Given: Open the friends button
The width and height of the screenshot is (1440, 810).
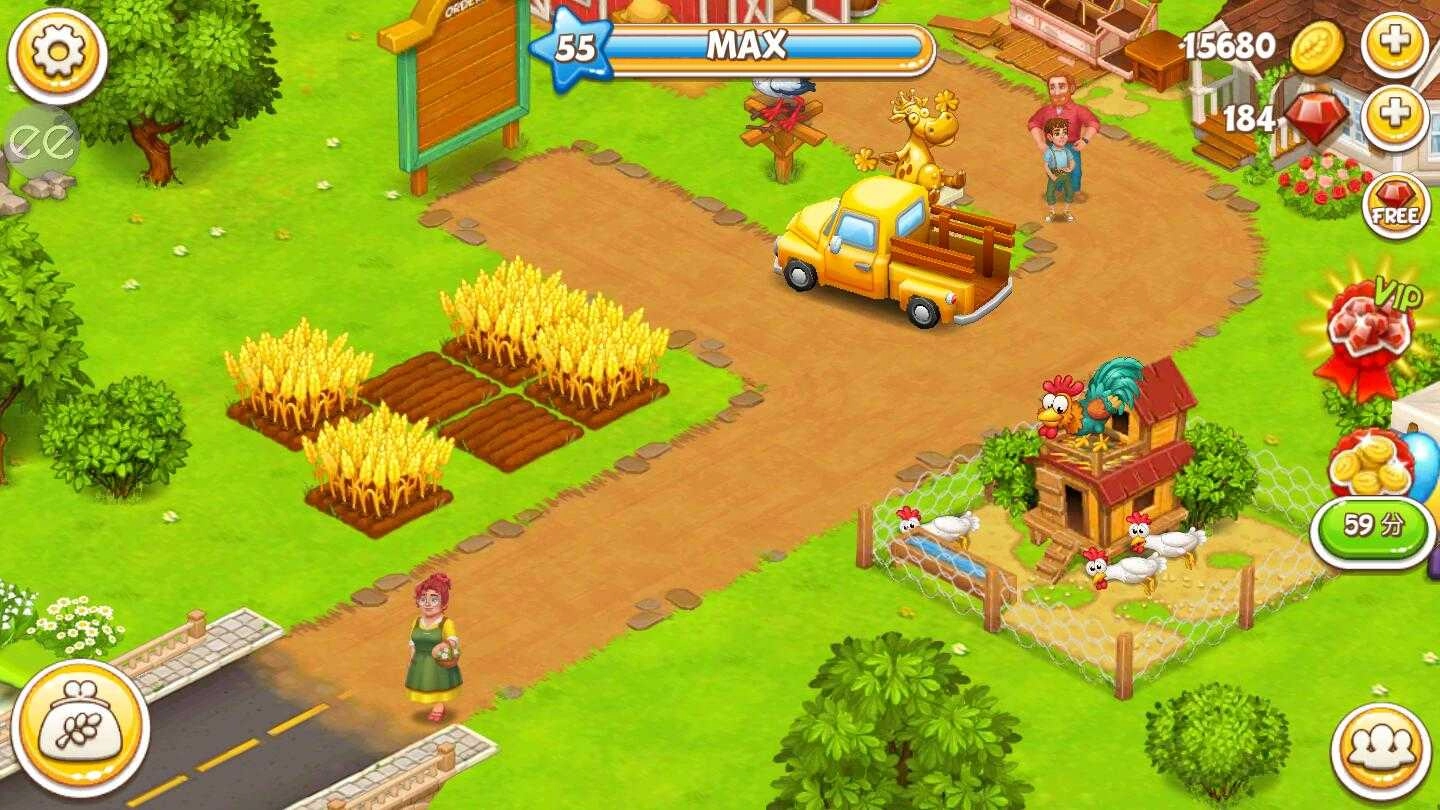Looking at the screenshot, I should (x=1381, y=750).
